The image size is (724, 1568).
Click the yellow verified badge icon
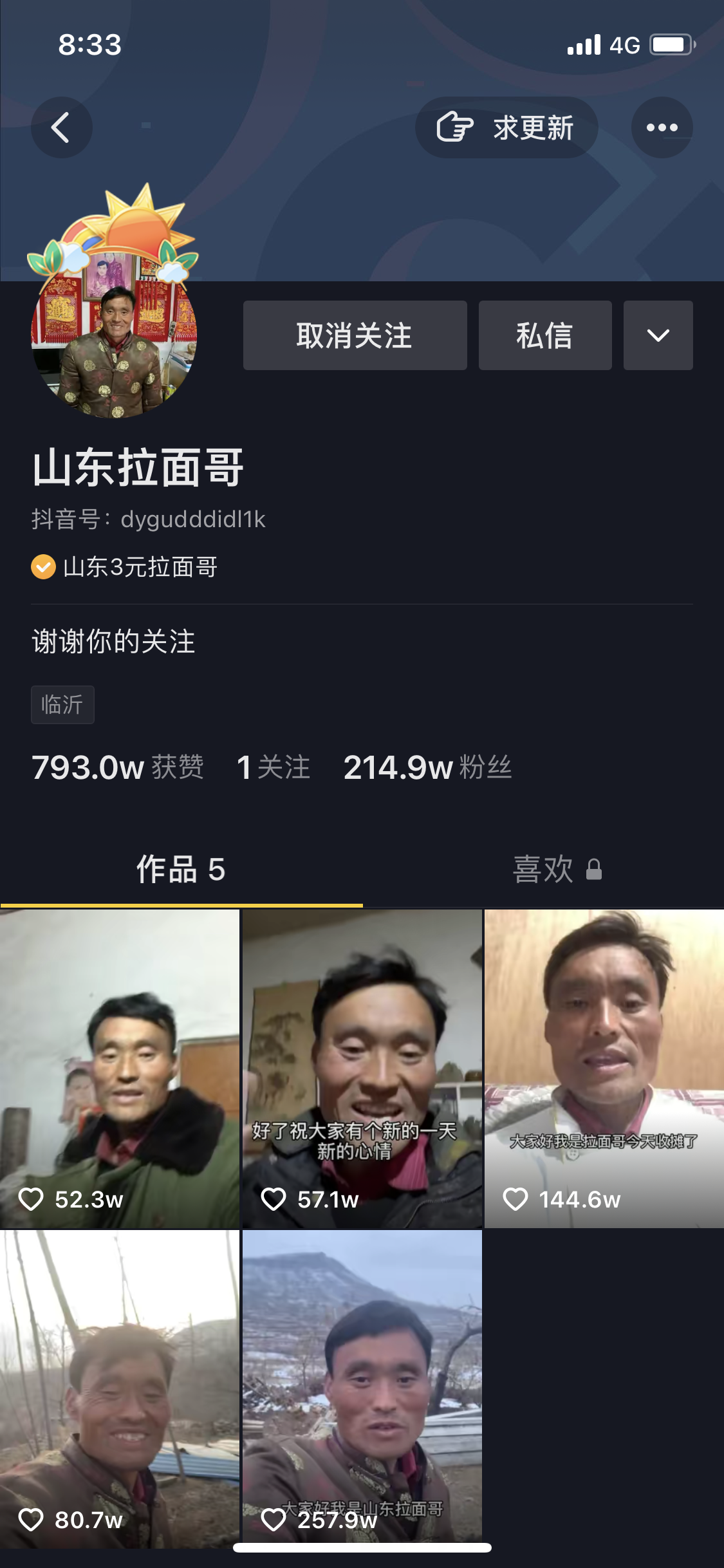tap(42, 568)
